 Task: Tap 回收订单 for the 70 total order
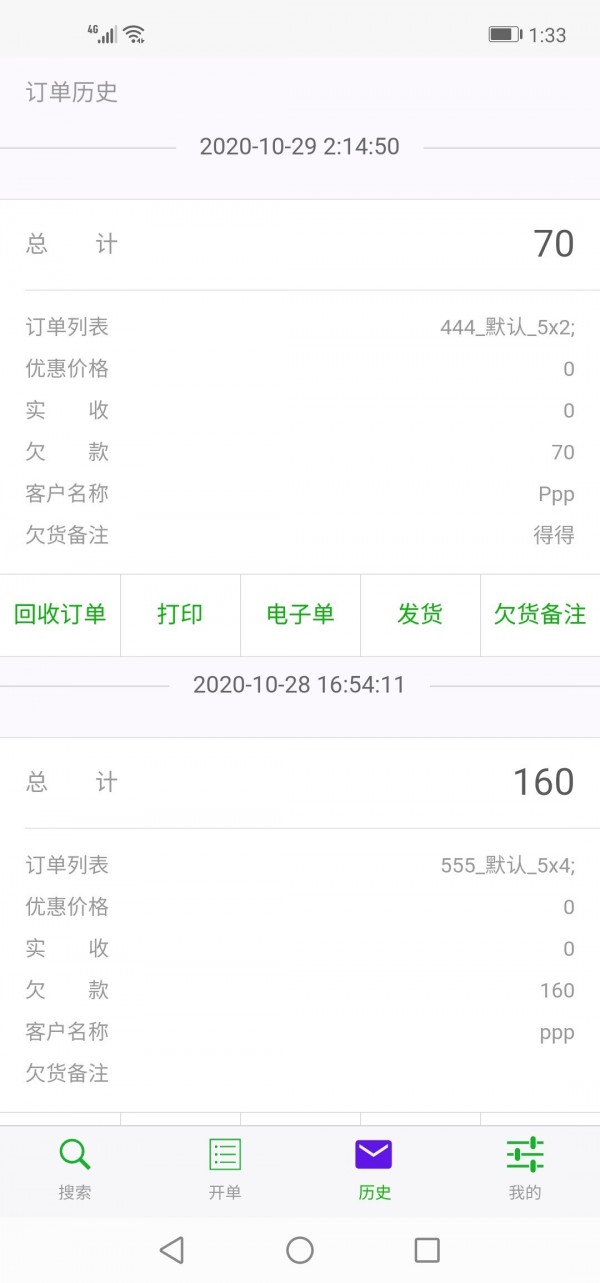click(60, 614)
